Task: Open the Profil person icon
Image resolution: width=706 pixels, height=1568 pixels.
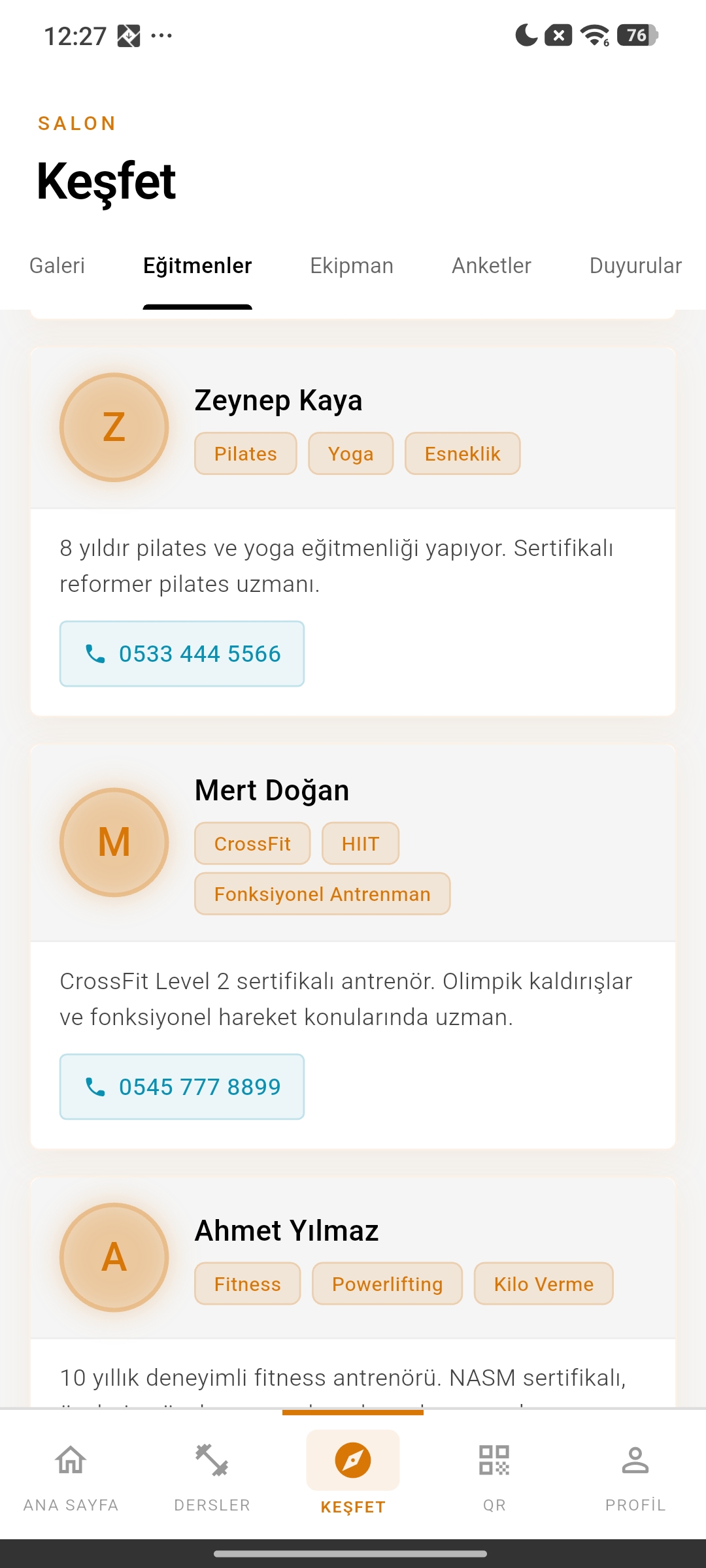Action: click(635, 1458)
